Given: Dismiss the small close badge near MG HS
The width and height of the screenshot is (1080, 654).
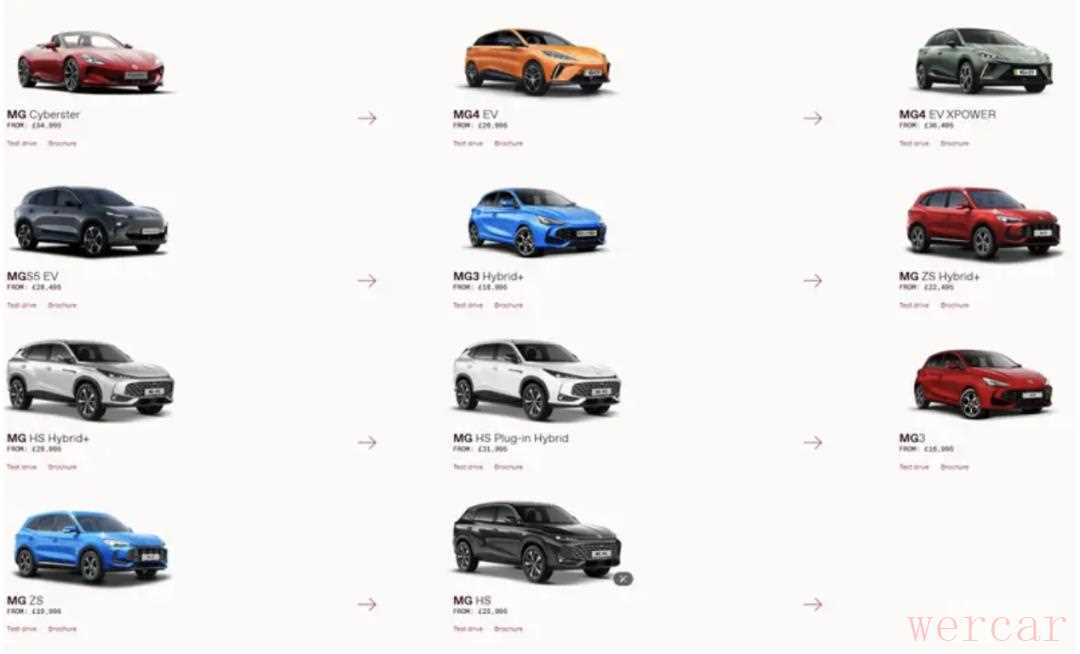Looking at the screenshot, I should coord(623,579).
